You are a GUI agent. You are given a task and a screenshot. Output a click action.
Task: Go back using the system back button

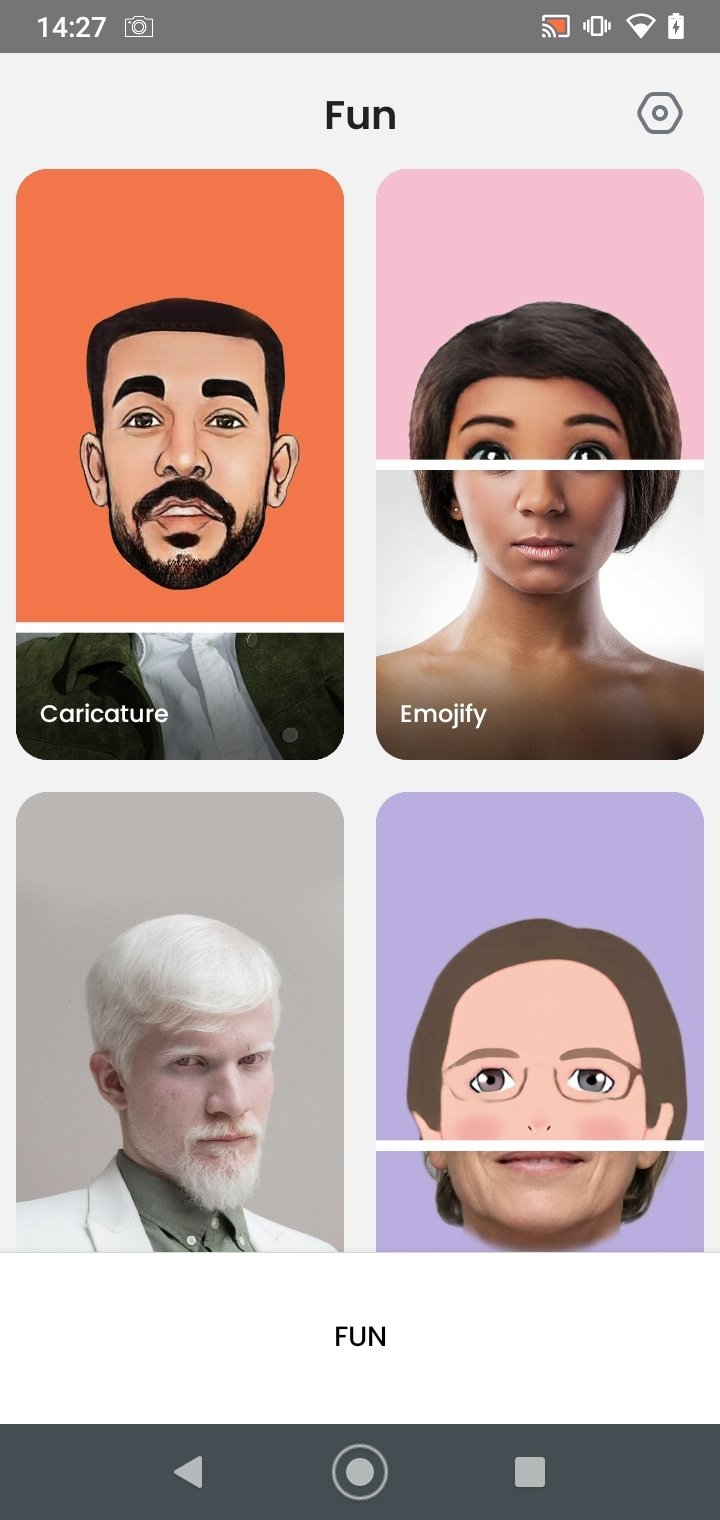click(188, 1472)
